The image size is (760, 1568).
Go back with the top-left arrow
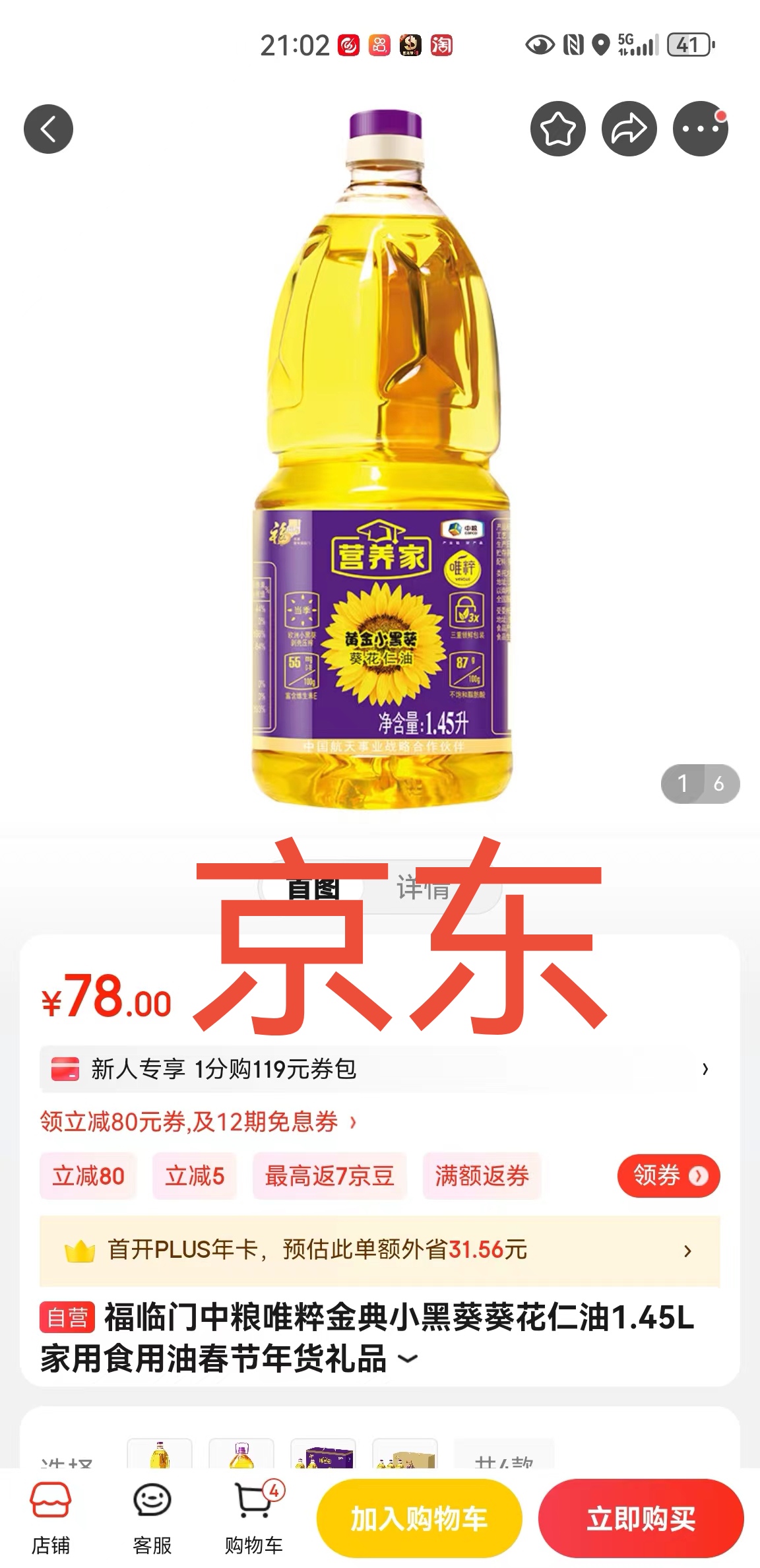click(x=48, y=129)
